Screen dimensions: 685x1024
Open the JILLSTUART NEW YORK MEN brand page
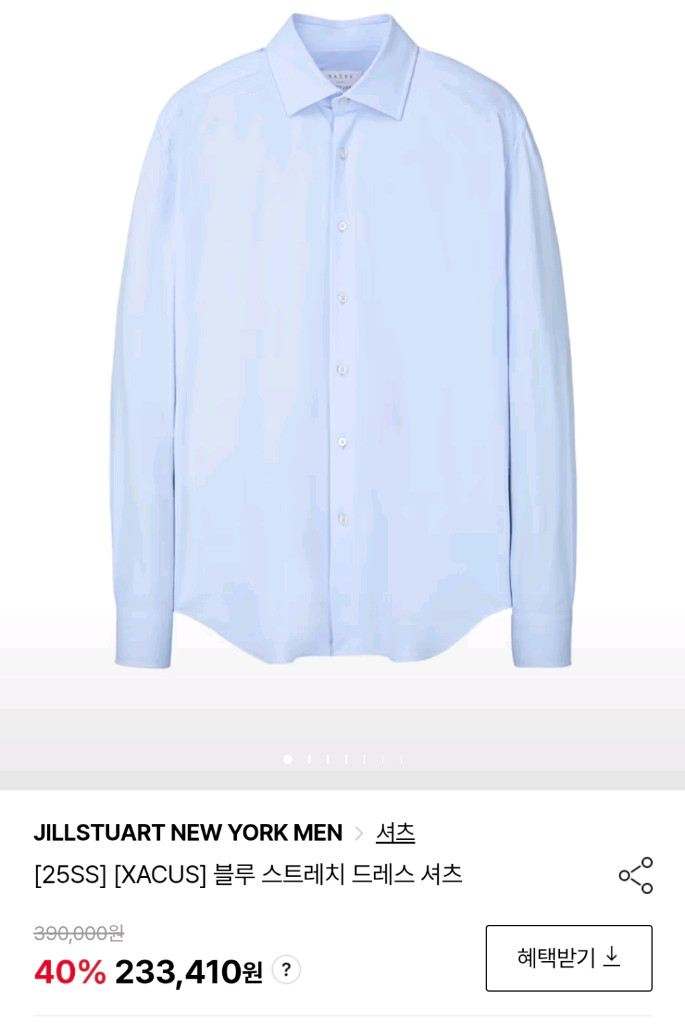click(x=188, y=832)
